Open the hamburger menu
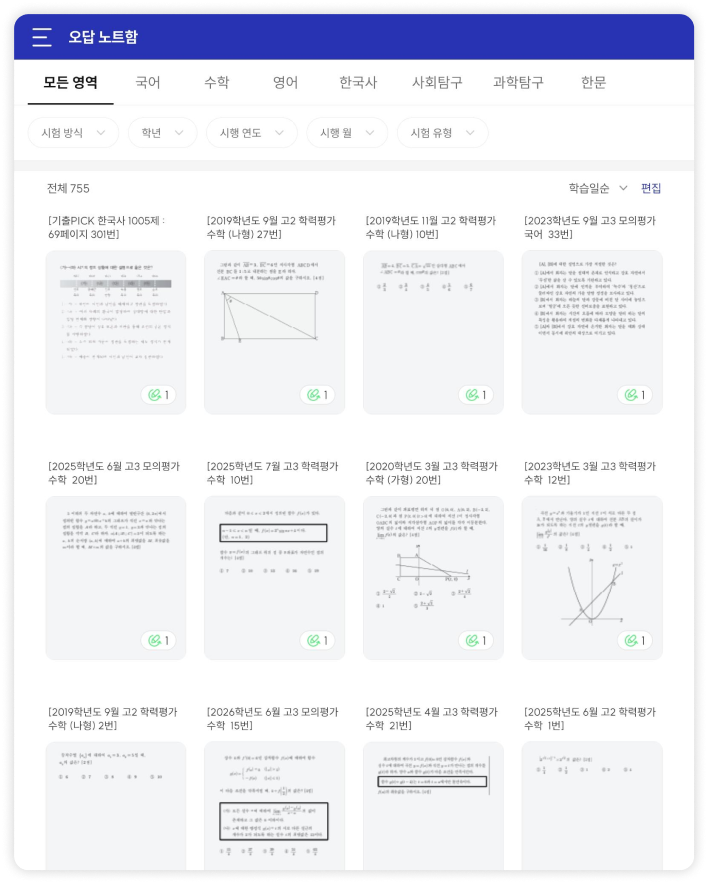Image resolution: width=709 pixels, height=885 pixels. pos(41,37)
